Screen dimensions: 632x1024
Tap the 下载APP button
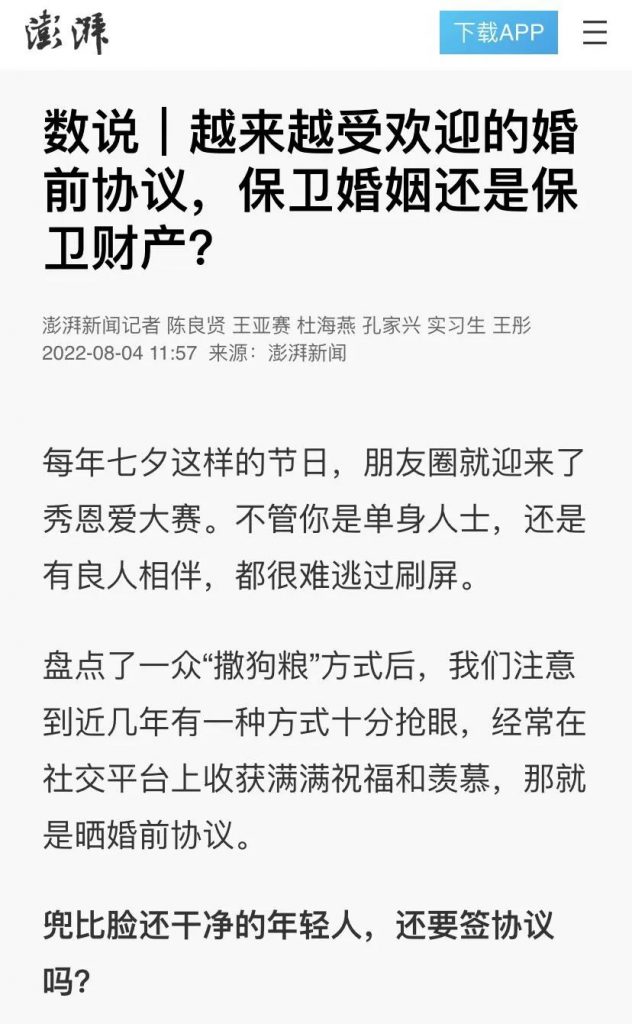pyautogui.click(x=499, y=32)
